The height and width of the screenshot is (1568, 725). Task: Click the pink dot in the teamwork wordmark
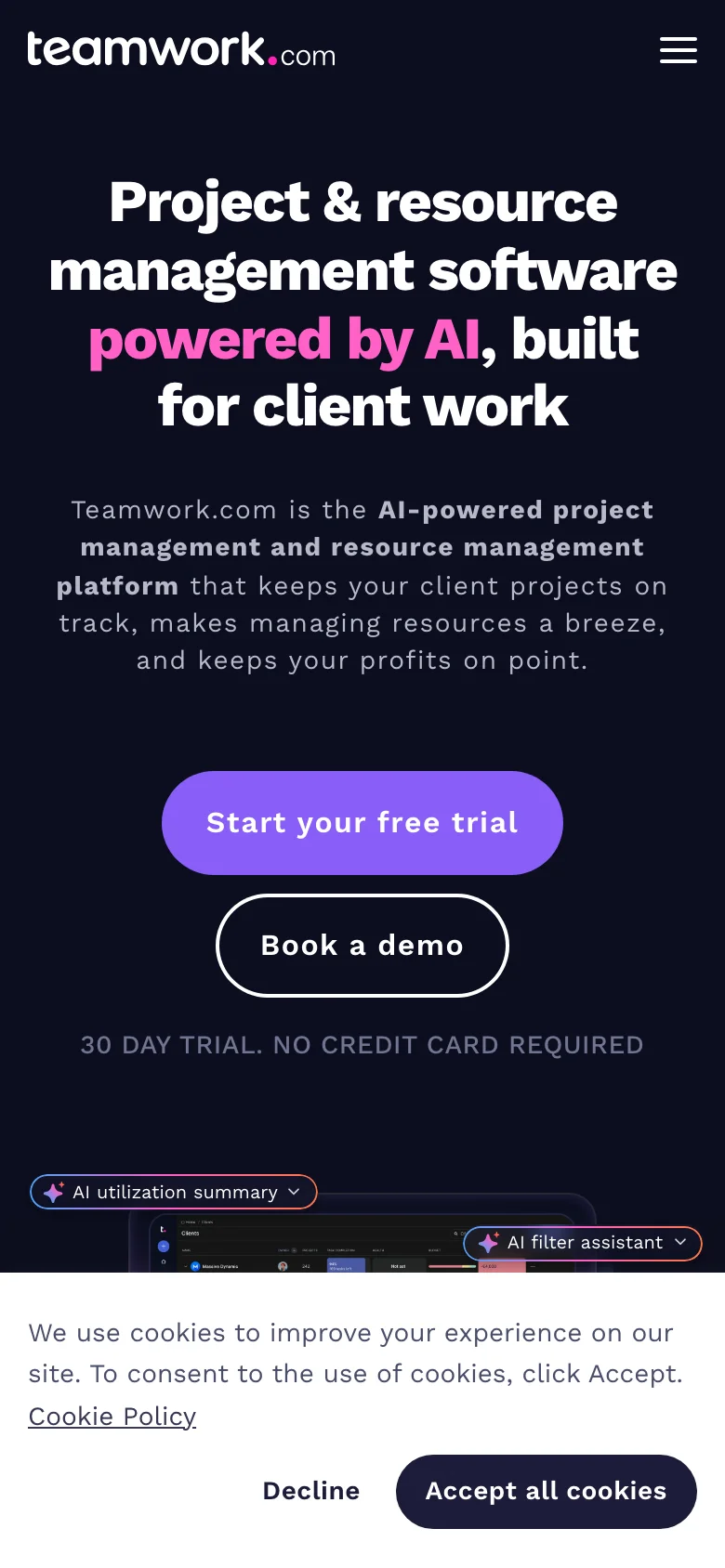[x=270, y=59]
